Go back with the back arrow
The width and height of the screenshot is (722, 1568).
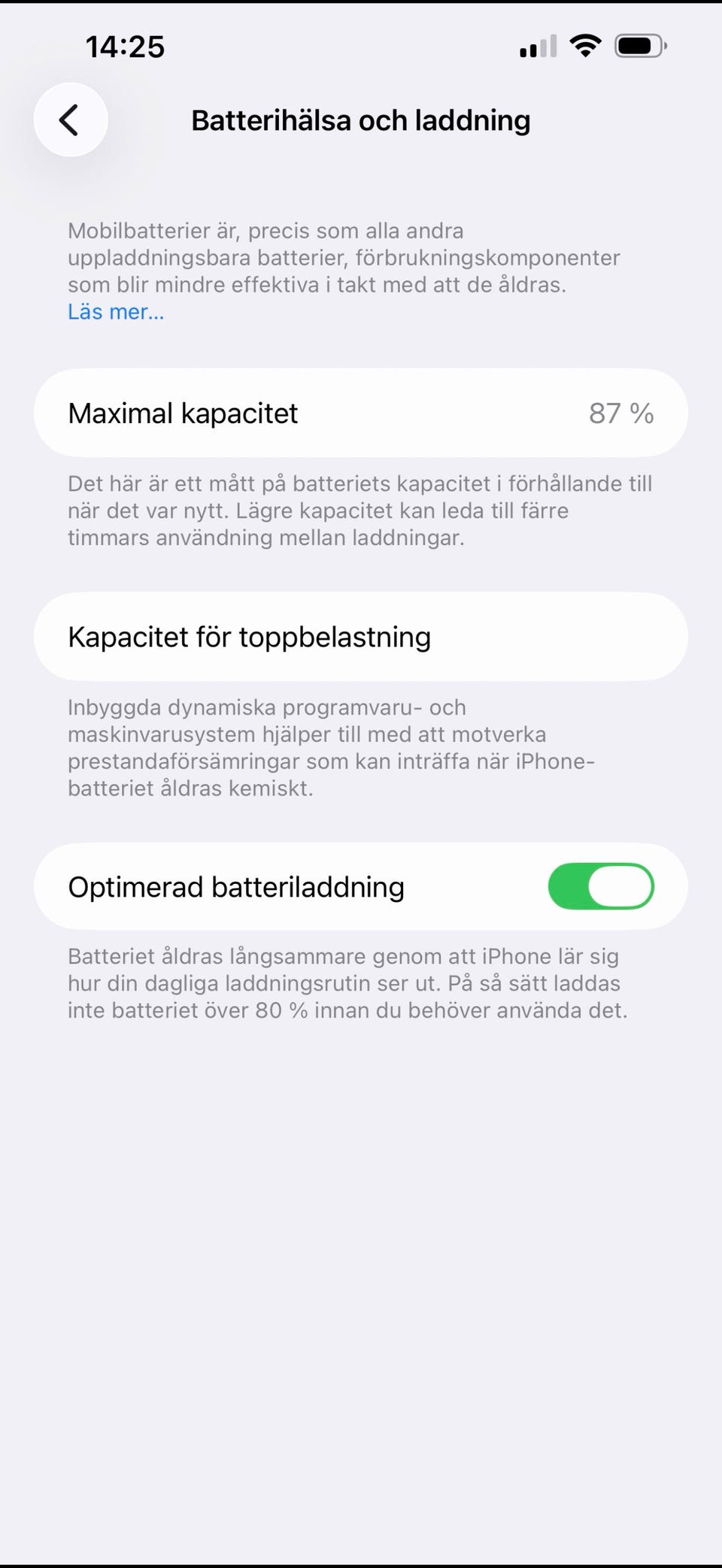[x=71, y=120]
